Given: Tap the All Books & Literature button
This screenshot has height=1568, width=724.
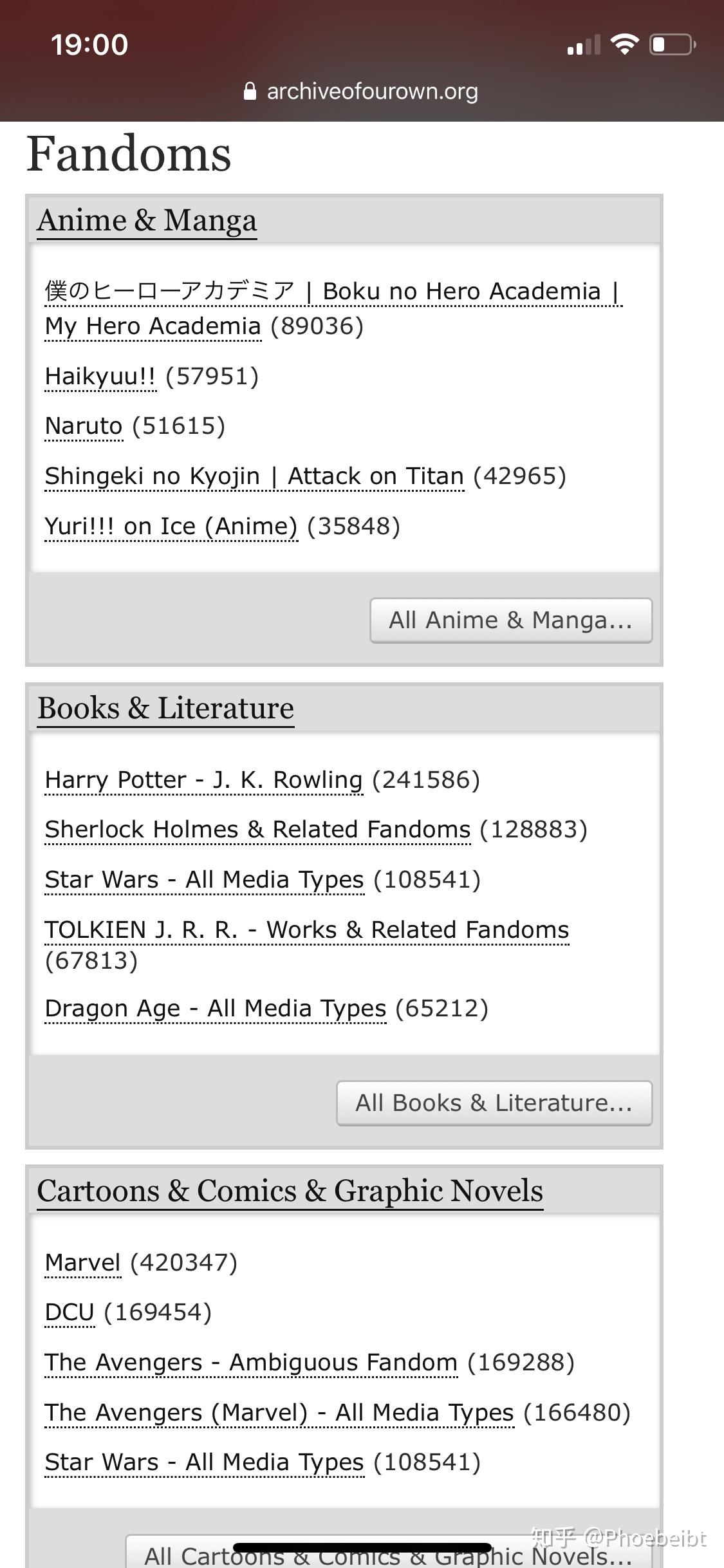Looking at the screenshot, I should coord(494,1103).
